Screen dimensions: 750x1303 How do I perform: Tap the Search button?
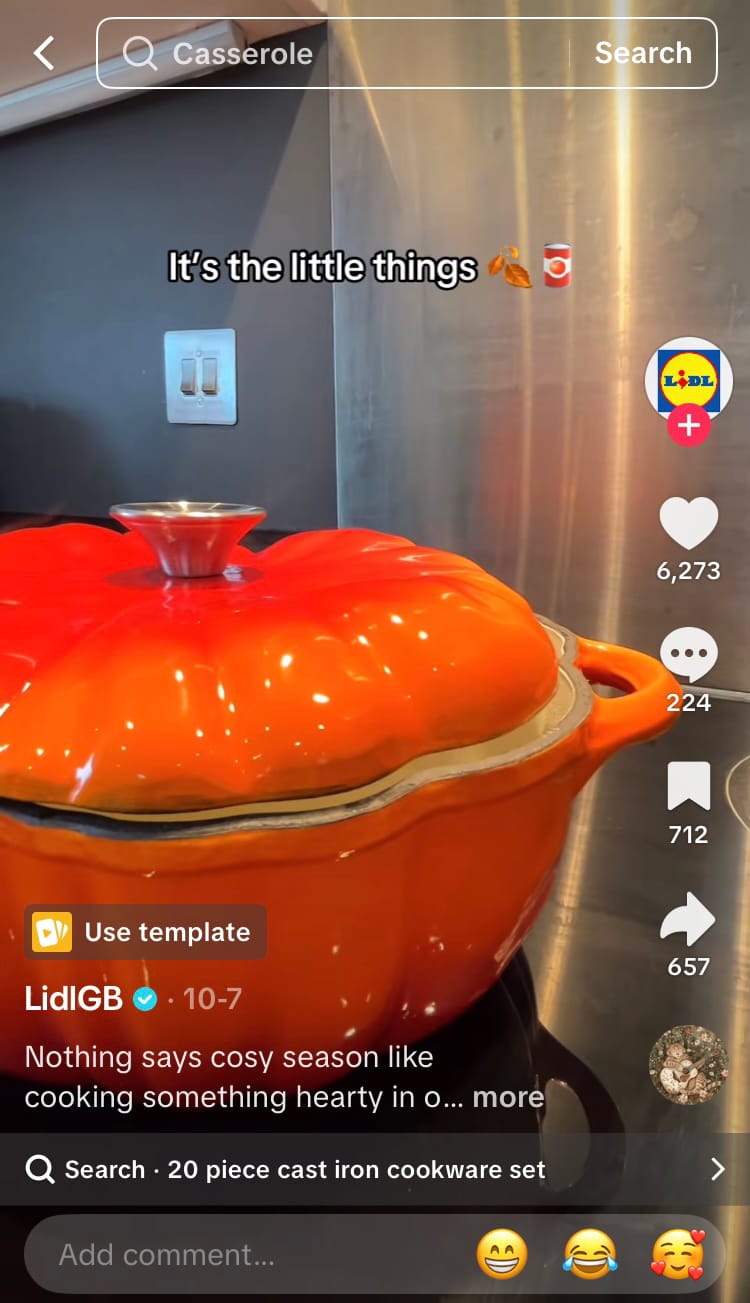pos(643,53)
